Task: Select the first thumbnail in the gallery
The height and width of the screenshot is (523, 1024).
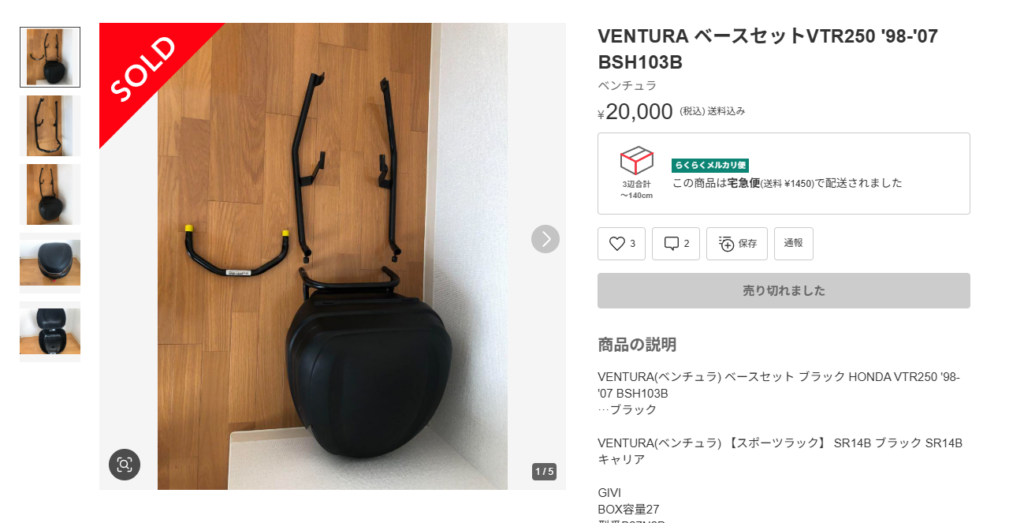Action: 50,58
